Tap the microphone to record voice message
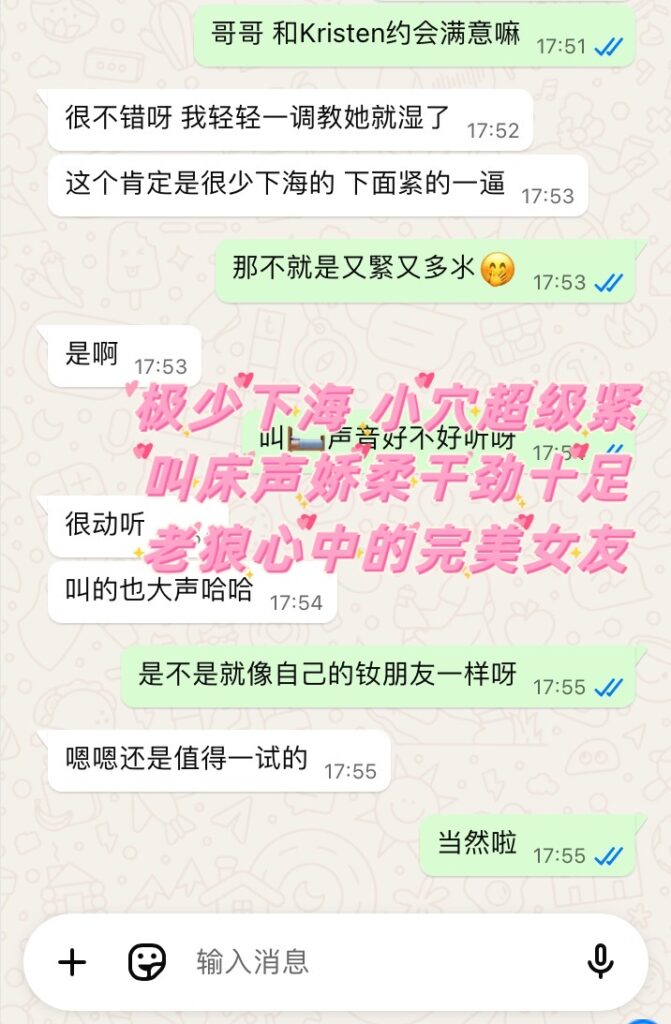The height and width of the screenshot is (1024, 671). 600,962
